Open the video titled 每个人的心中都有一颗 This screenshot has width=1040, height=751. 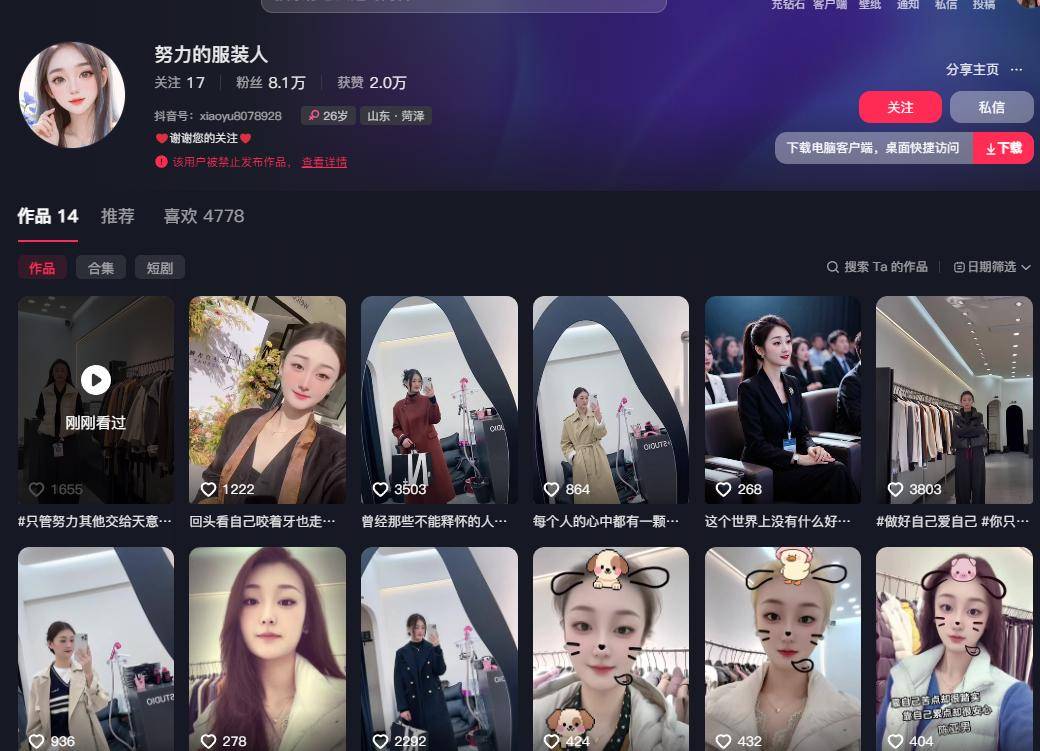[611, 400]
